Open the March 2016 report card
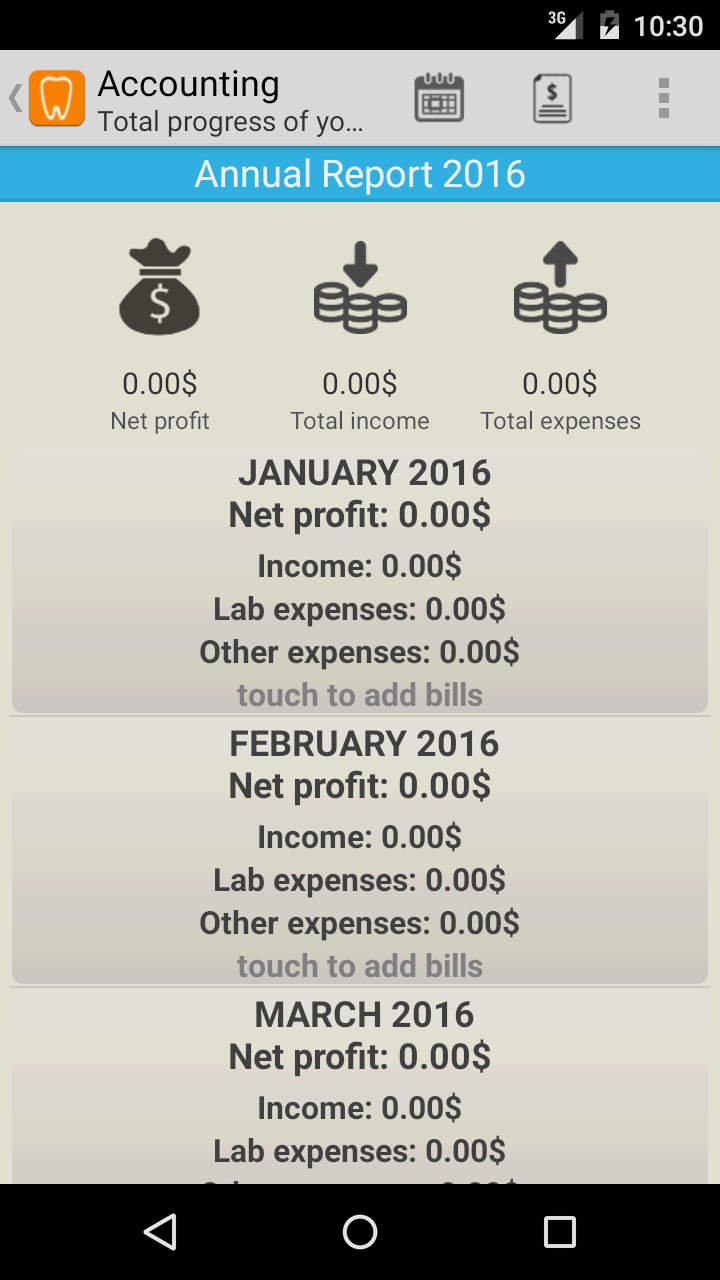Viewport: 720px width, 1280px height. click(x=360, y=1088)
